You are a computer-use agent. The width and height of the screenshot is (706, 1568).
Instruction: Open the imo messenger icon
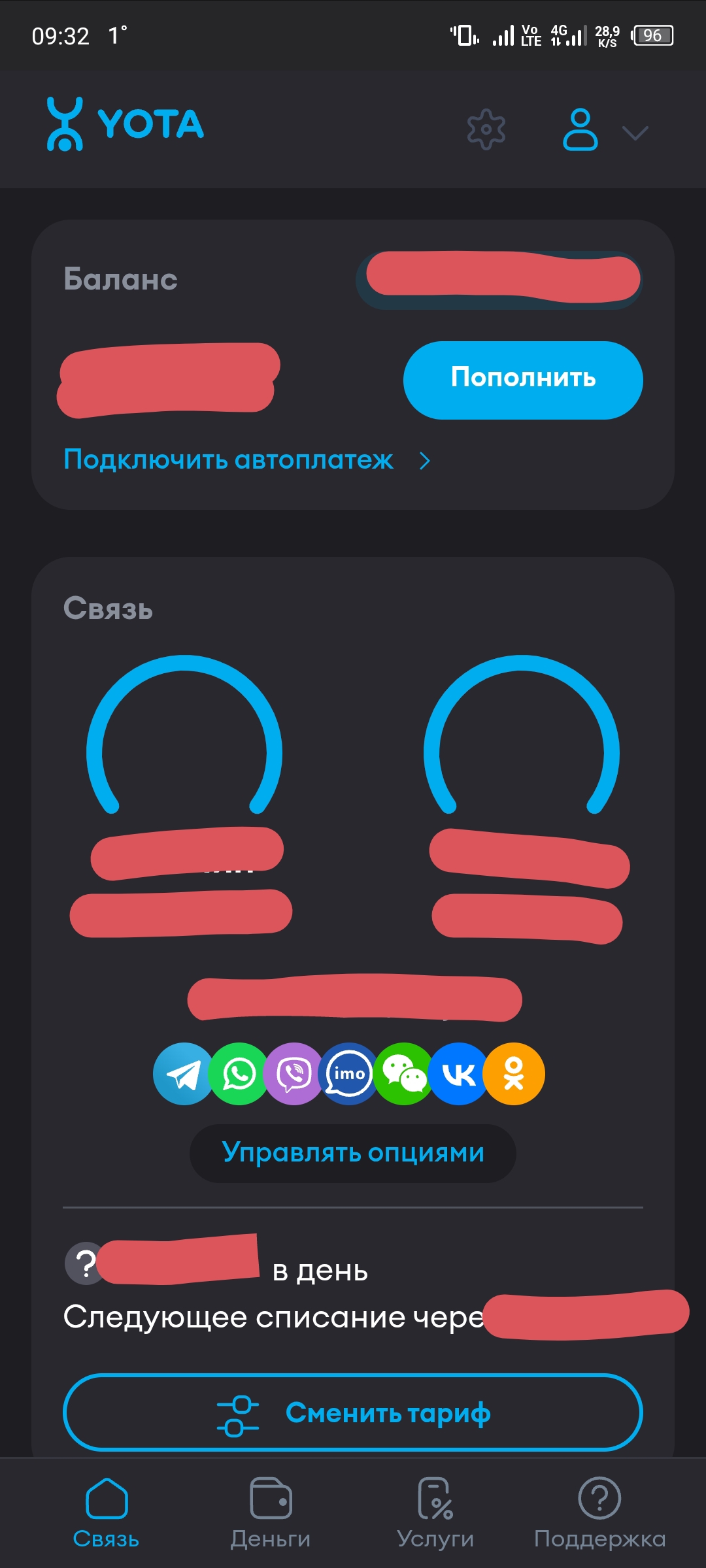(x=348, y=1073)
